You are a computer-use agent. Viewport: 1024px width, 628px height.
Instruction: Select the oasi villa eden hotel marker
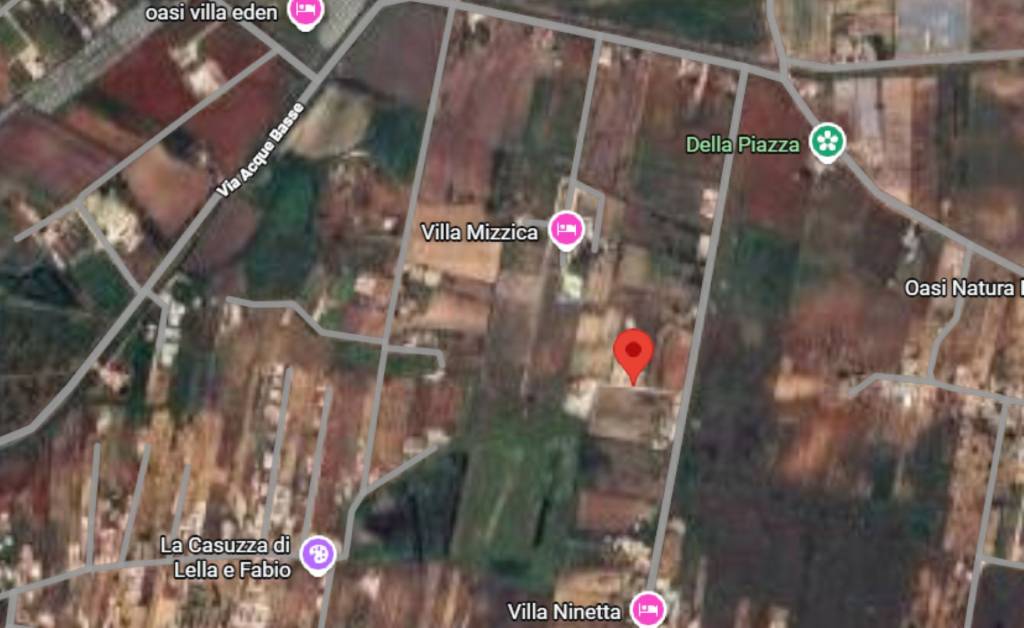[x=304, y=12]
